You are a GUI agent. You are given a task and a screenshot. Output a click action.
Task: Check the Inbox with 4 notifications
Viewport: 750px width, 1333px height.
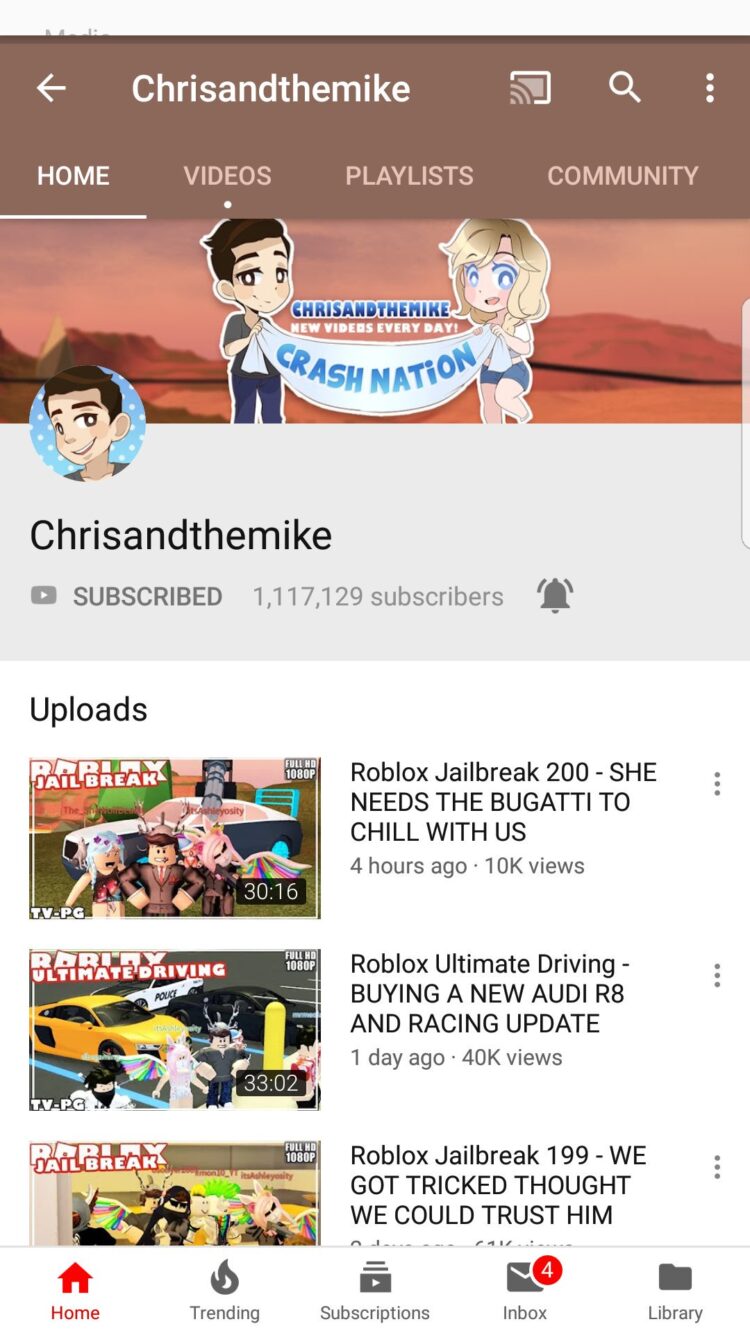click(x=526, y=1290)
